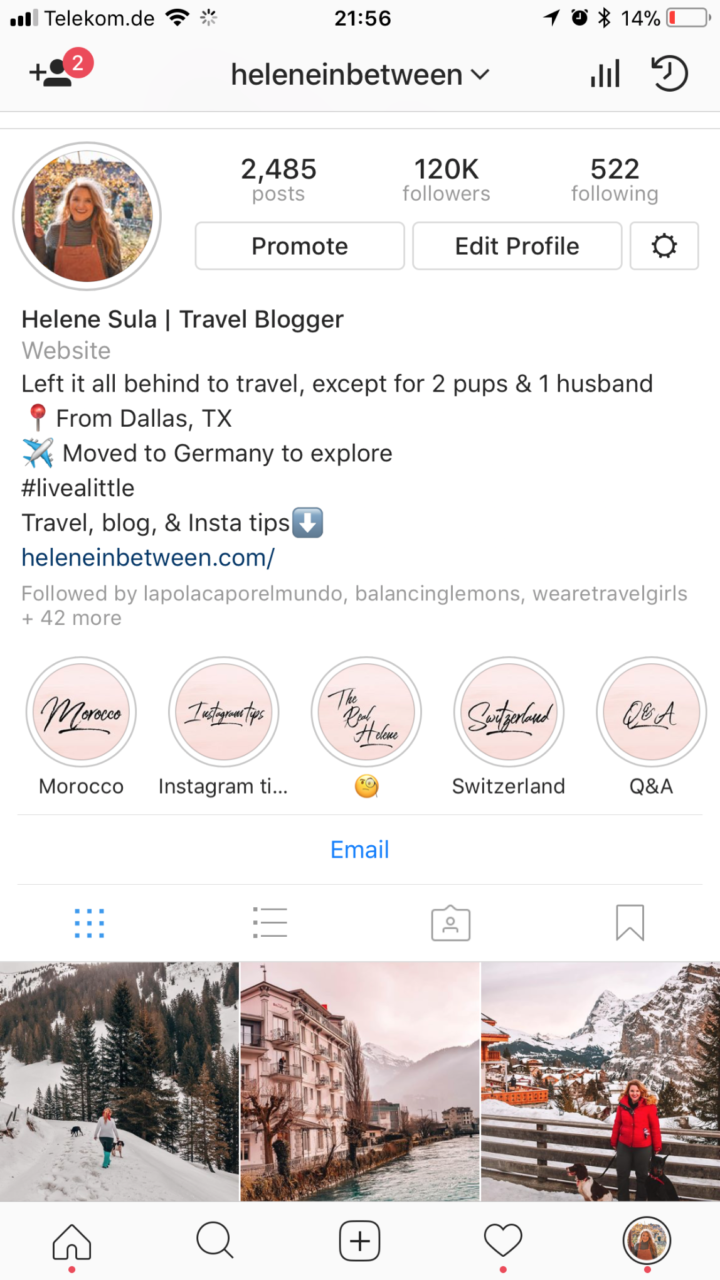Open the Switzerland story highlight
This screenshot has width=720, height=1280.
coord(509,713)
